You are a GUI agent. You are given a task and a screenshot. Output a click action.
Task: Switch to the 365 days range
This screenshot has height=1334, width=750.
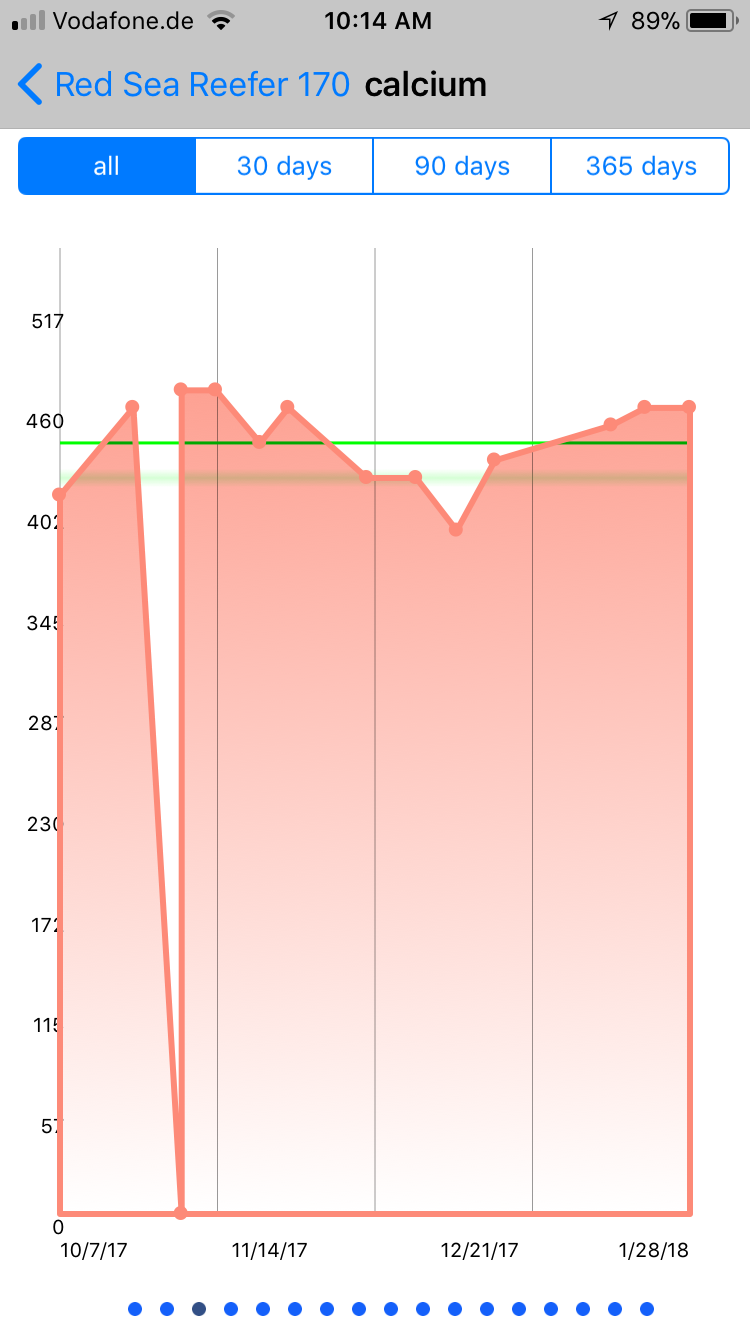coord(640,166)
